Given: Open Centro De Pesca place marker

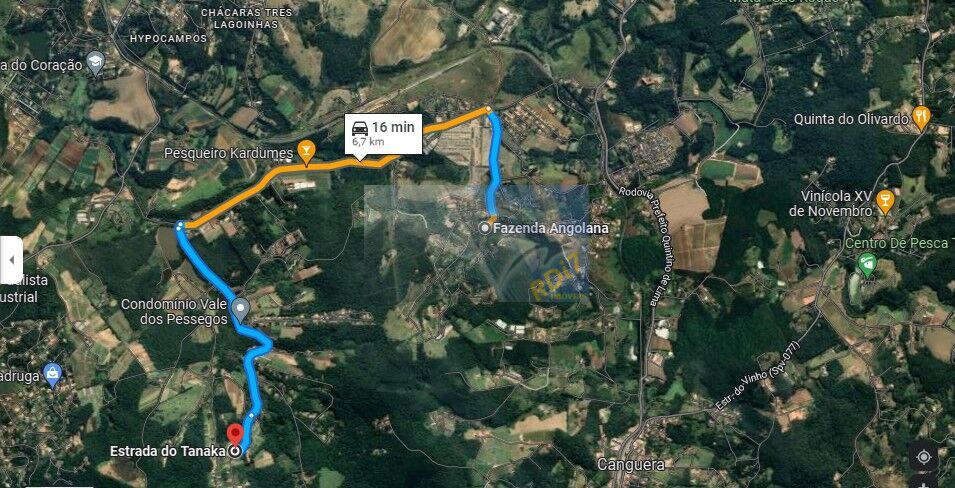Looking at the screenshot, I should click(867, 265).
